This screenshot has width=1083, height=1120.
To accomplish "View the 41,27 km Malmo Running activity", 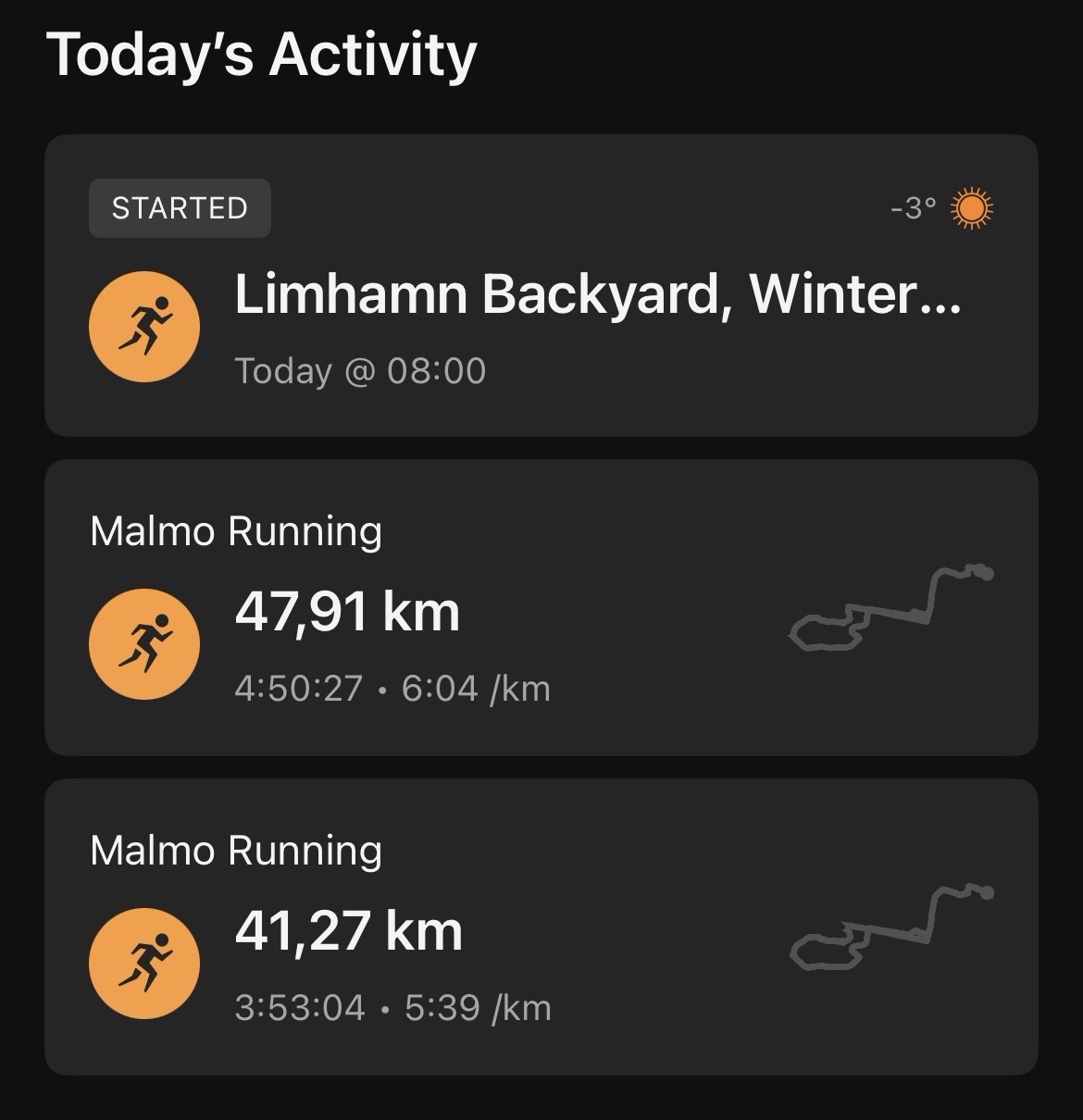I will tap(541, 927).
